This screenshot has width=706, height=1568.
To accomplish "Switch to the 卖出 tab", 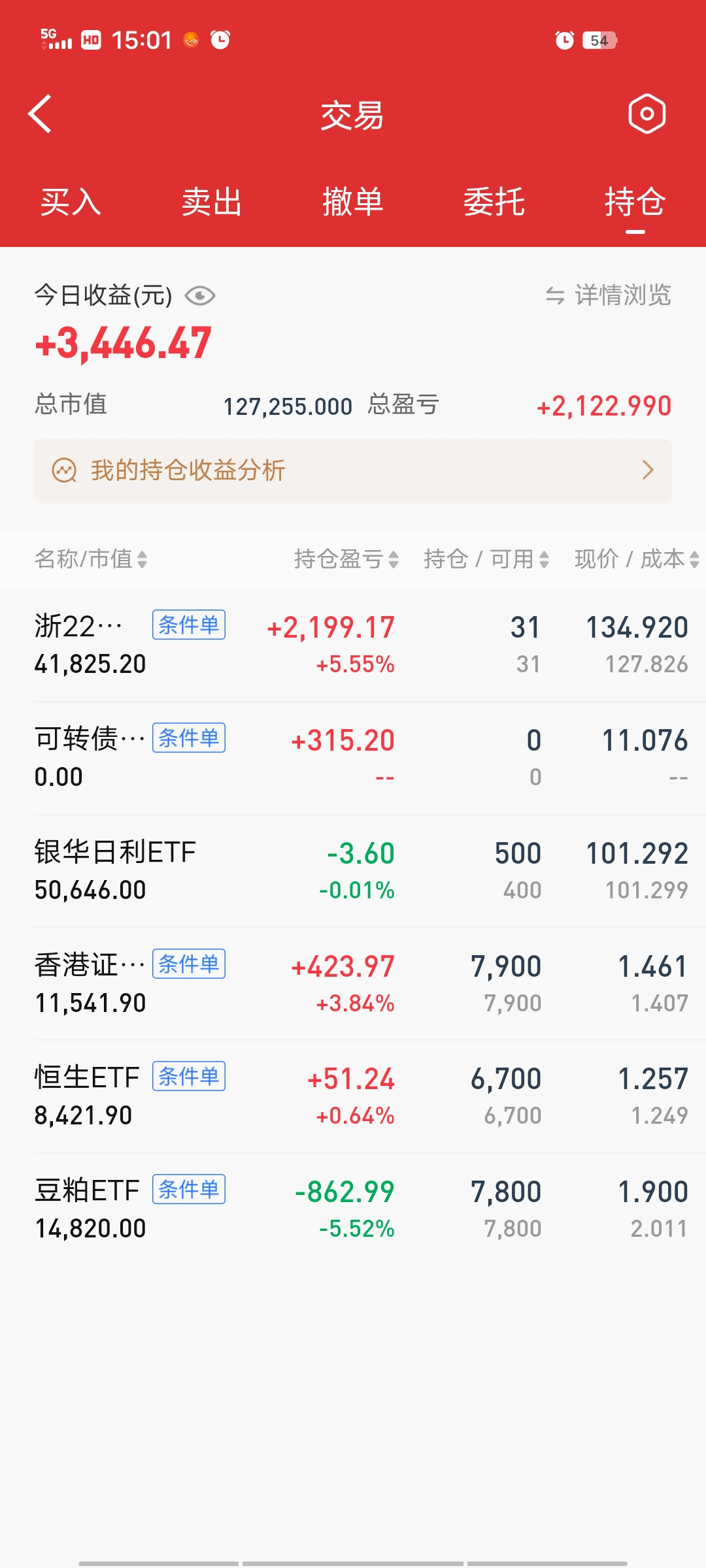I will tap(212, 202).
